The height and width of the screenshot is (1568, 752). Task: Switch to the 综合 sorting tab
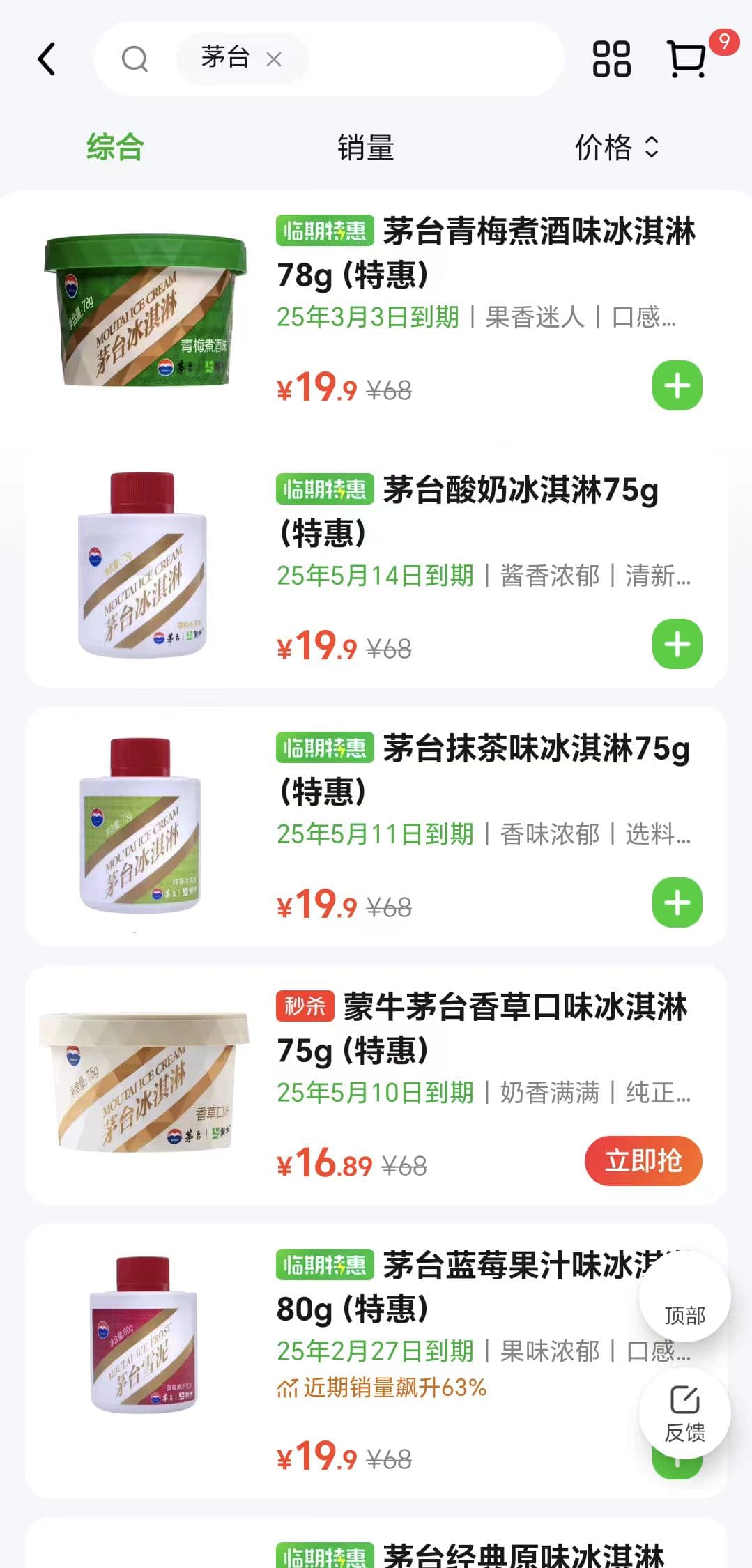(115, 148)
